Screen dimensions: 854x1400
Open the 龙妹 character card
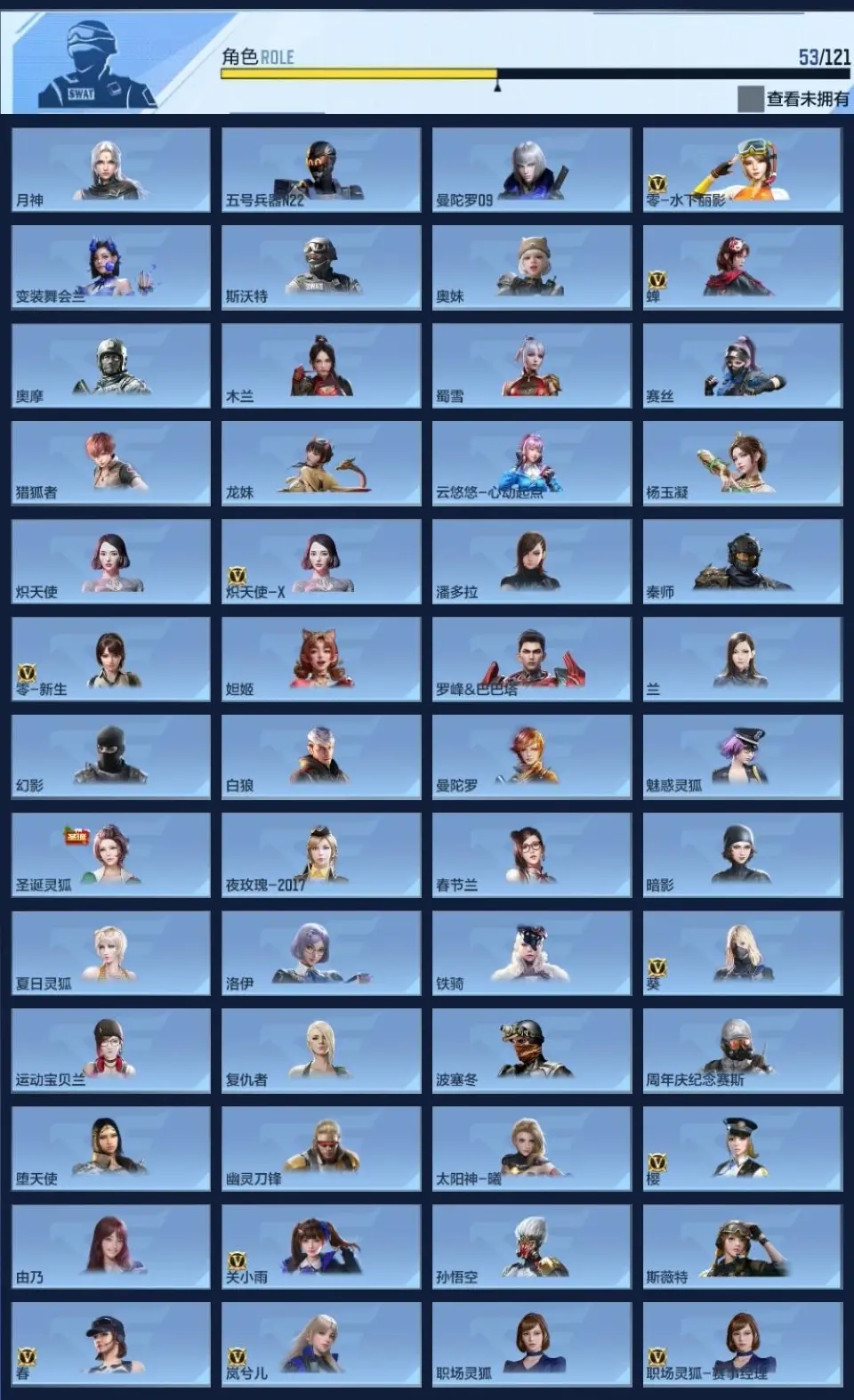click(321, 464)
